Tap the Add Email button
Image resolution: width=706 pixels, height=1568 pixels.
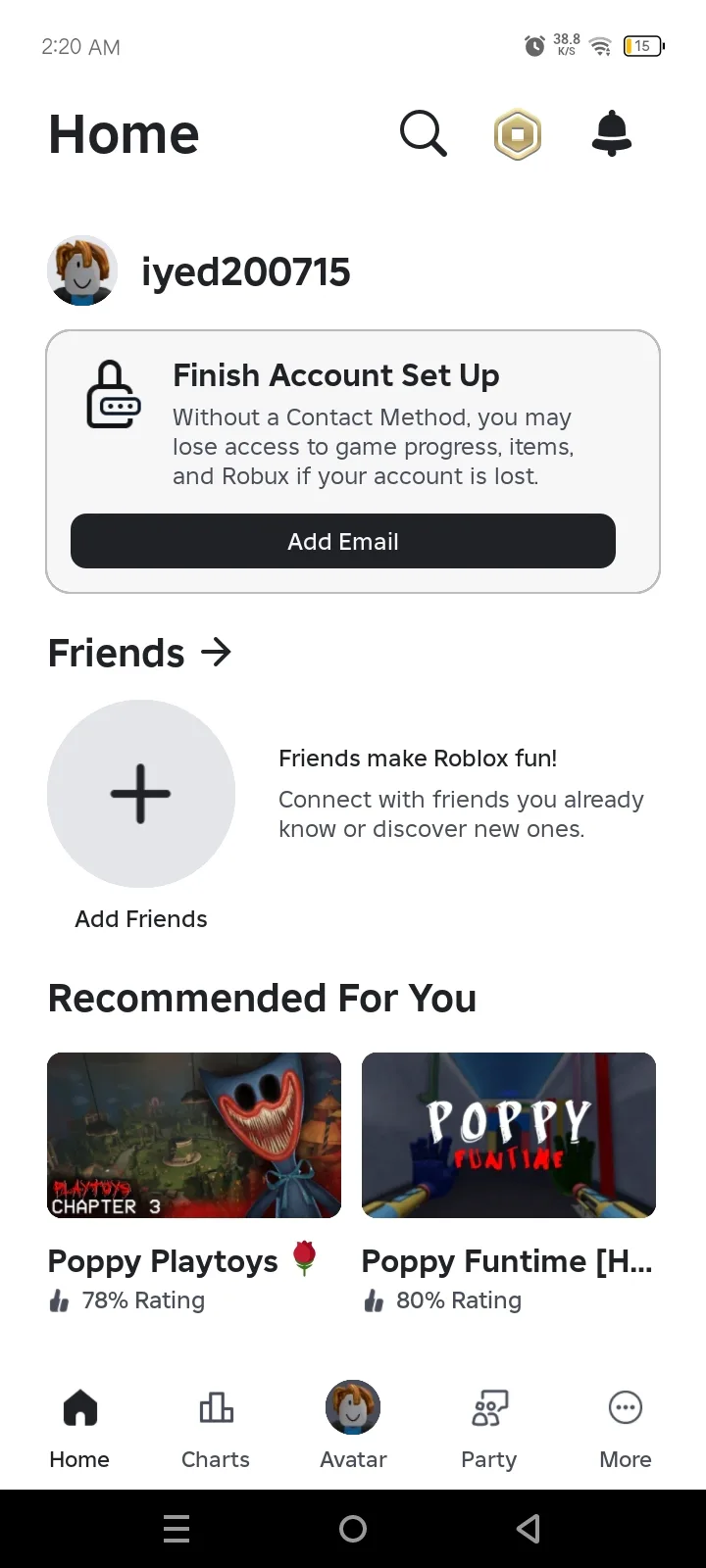(343, 541)
